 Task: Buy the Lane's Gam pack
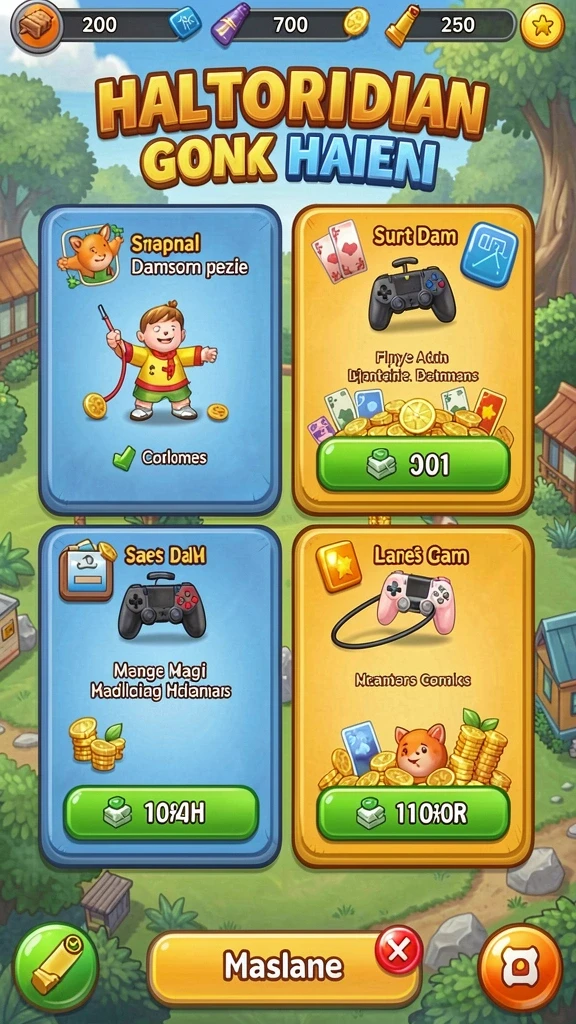pos(413,814)
